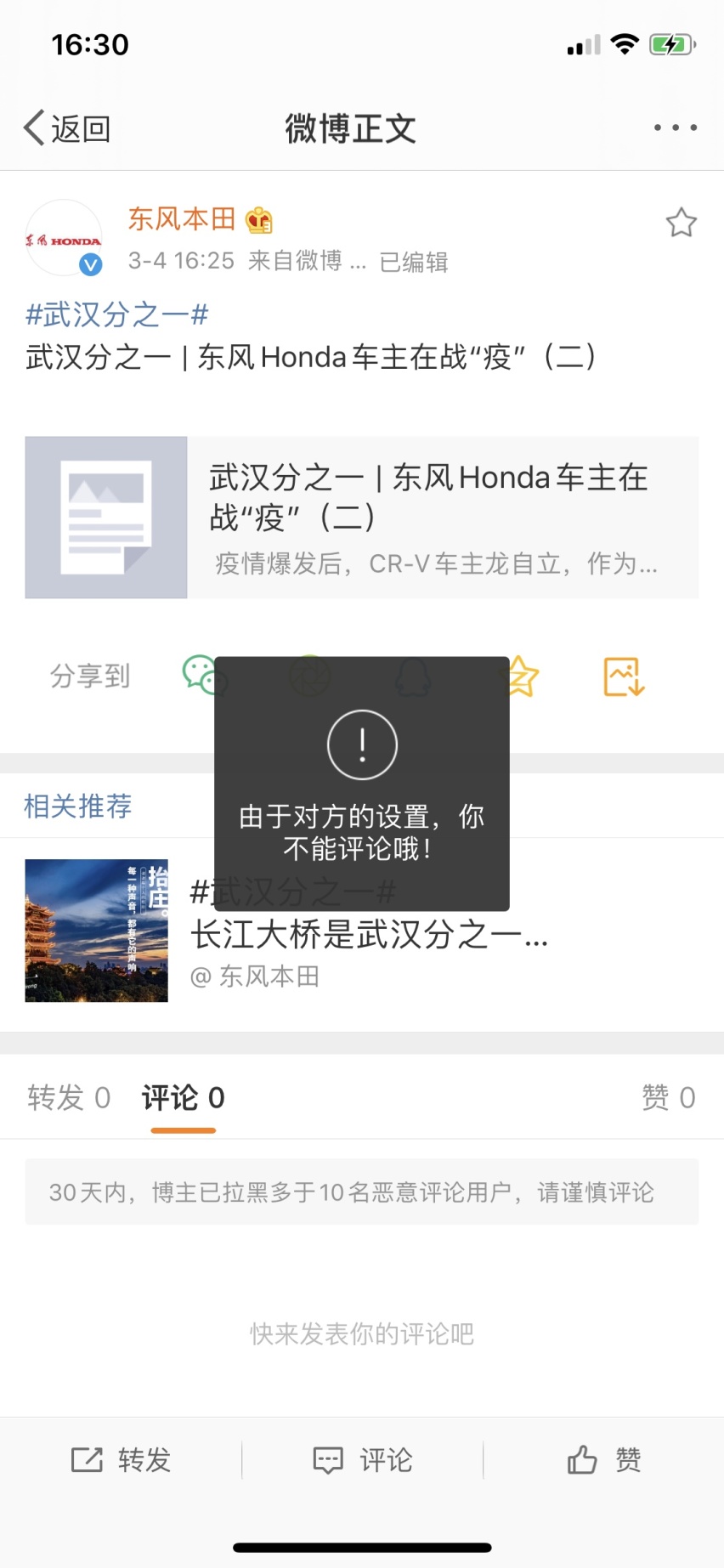Switch to the 转发 0 tab
The height and width of the screenshot is (1568, 724).
(69, 1097)
